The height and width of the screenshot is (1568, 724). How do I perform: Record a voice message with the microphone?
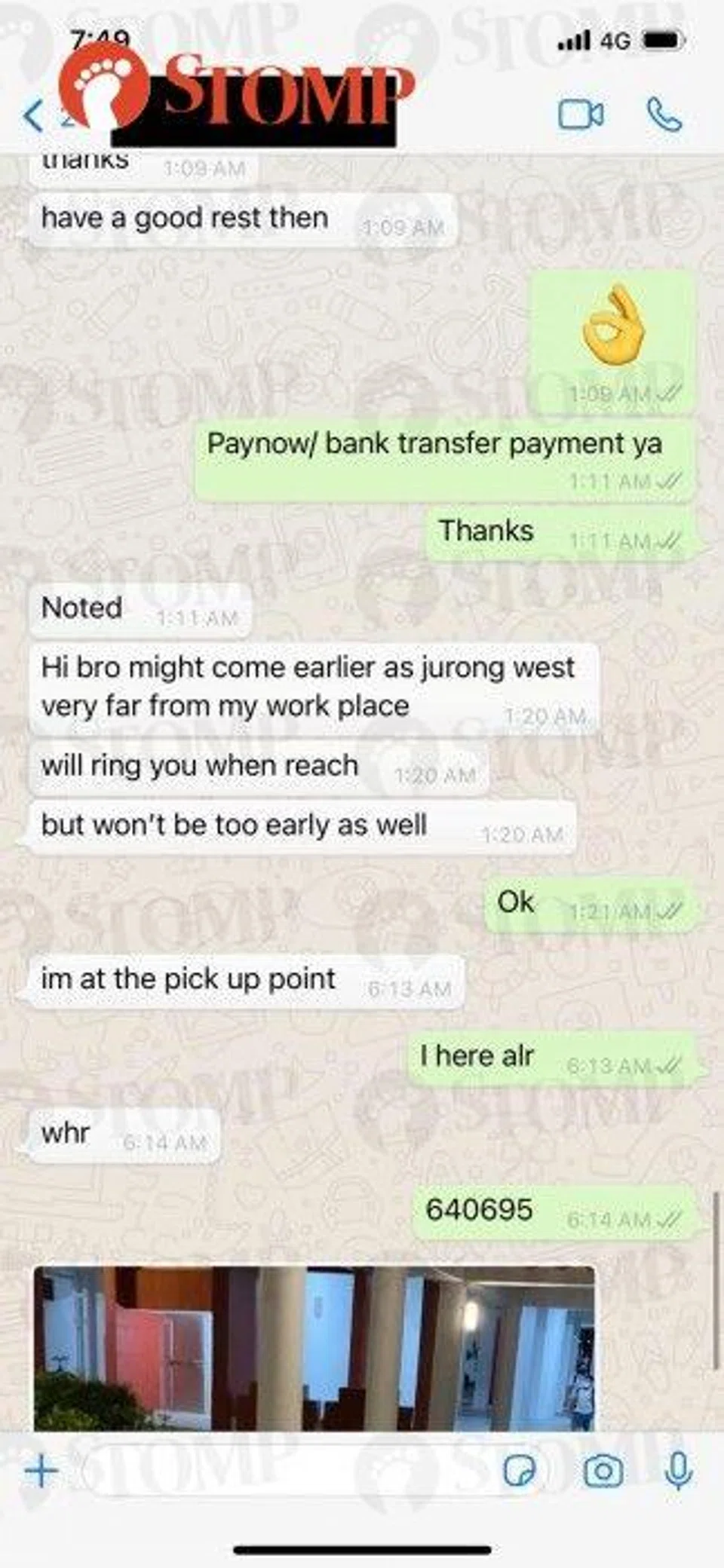click(679, 1471)
